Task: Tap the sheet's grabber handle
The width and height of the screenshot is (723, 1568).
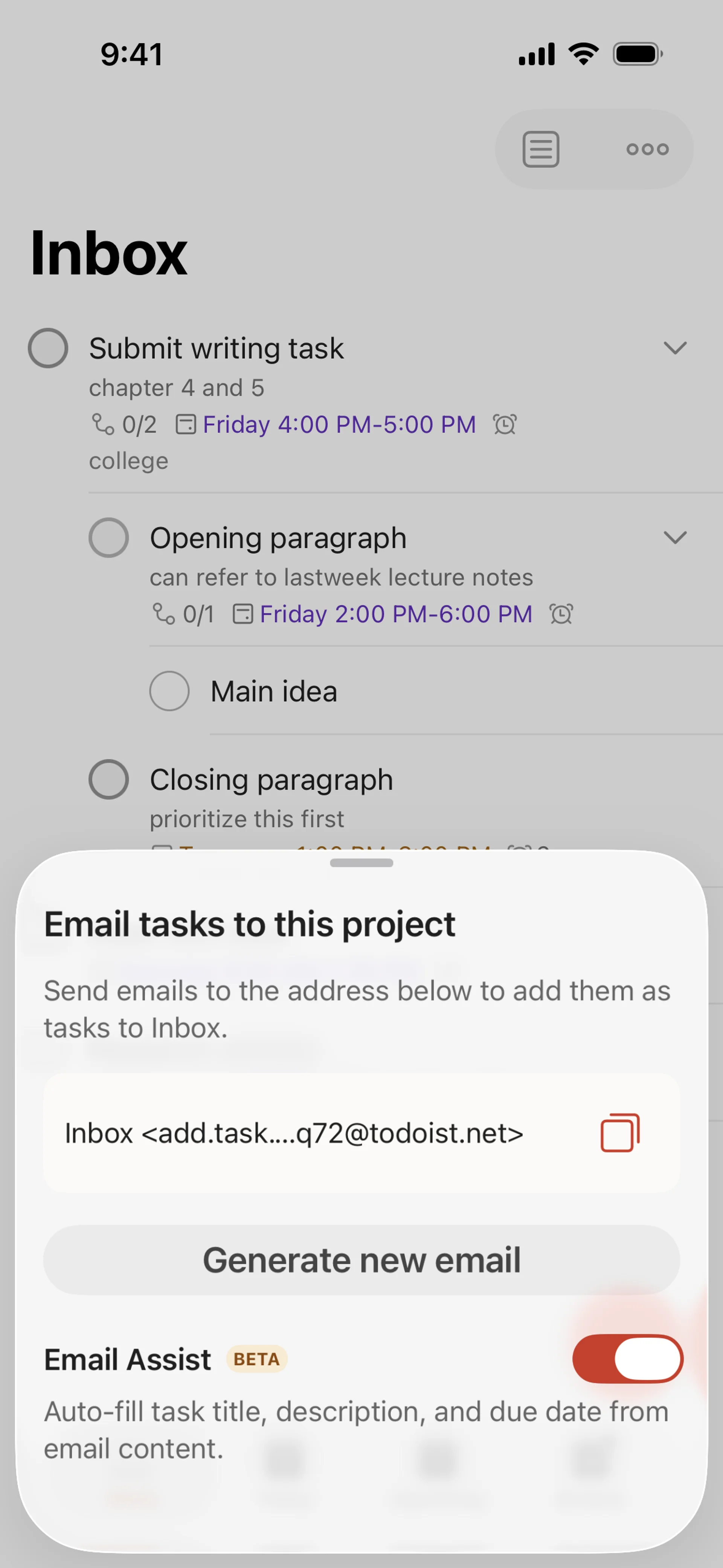Action: (x=361, y=862)
